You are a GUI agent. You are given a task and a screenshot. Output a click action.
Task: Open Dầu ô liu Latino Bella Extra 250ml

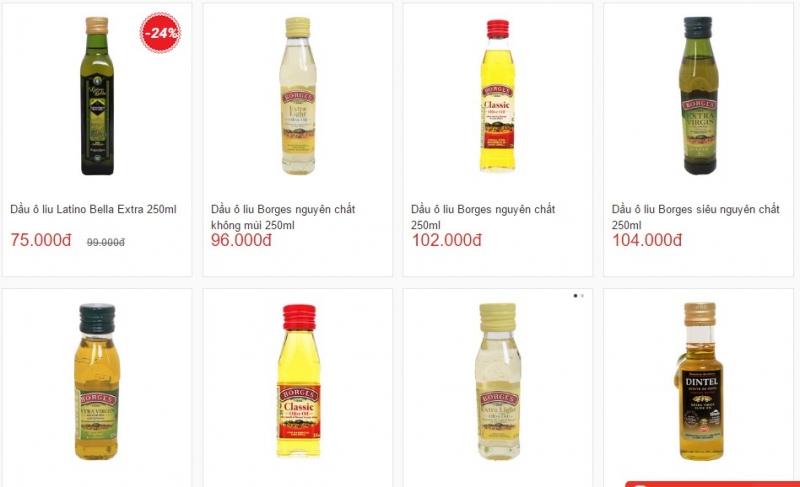click(93, 209)
